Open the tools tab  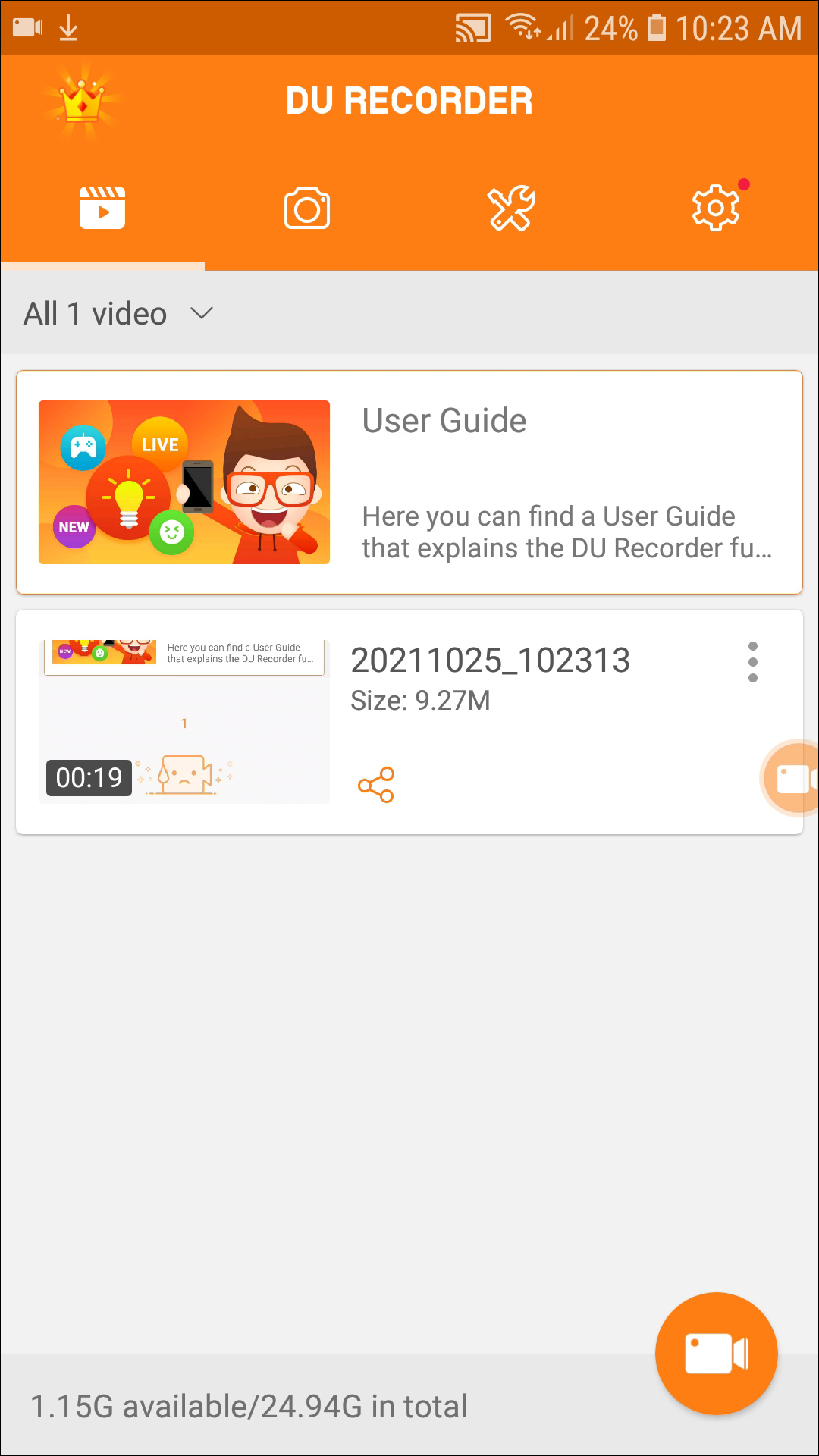[512, 209]
